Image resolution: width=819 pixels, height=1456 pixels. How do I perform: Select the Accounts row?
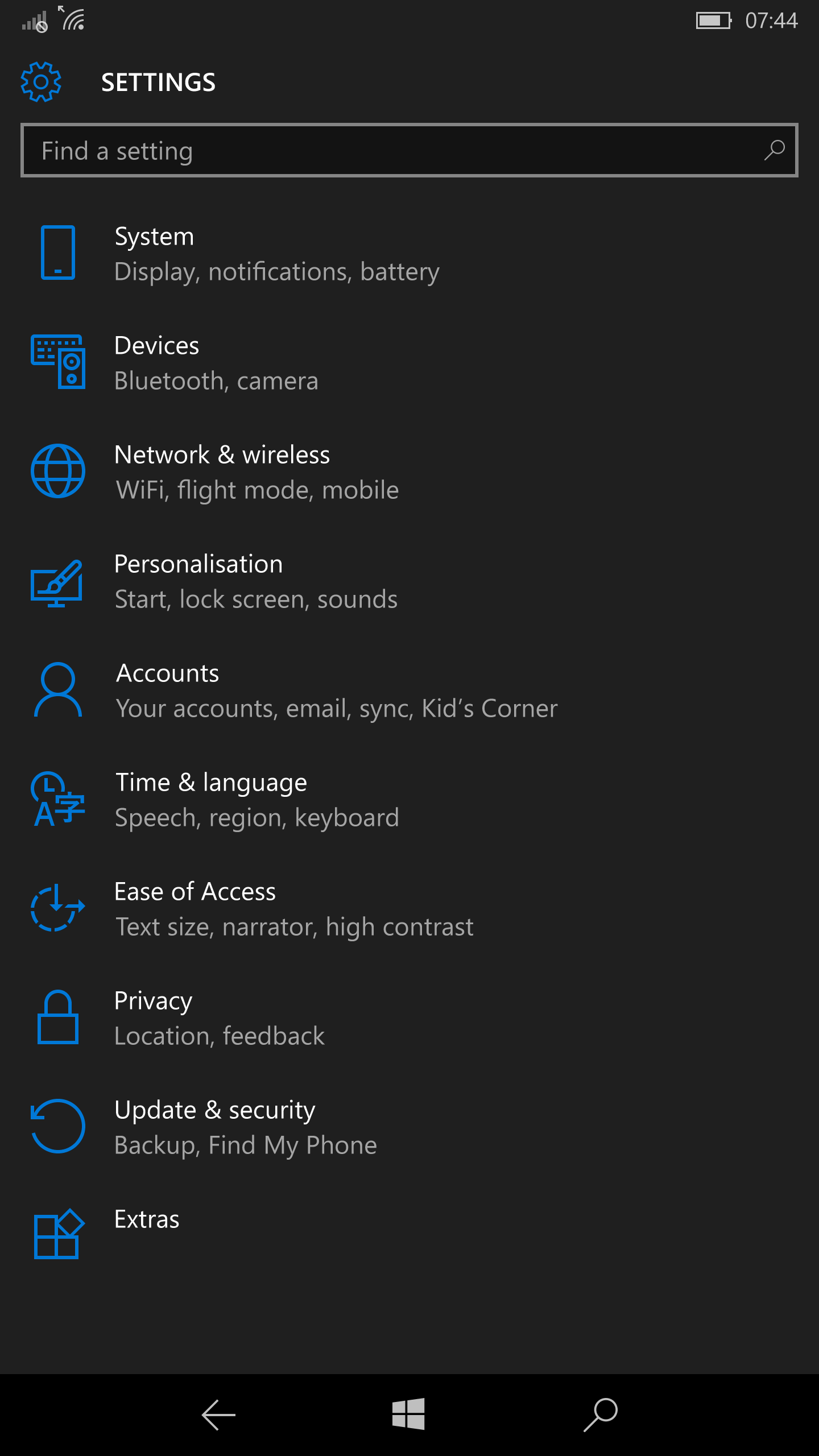[x=409, y=690]
